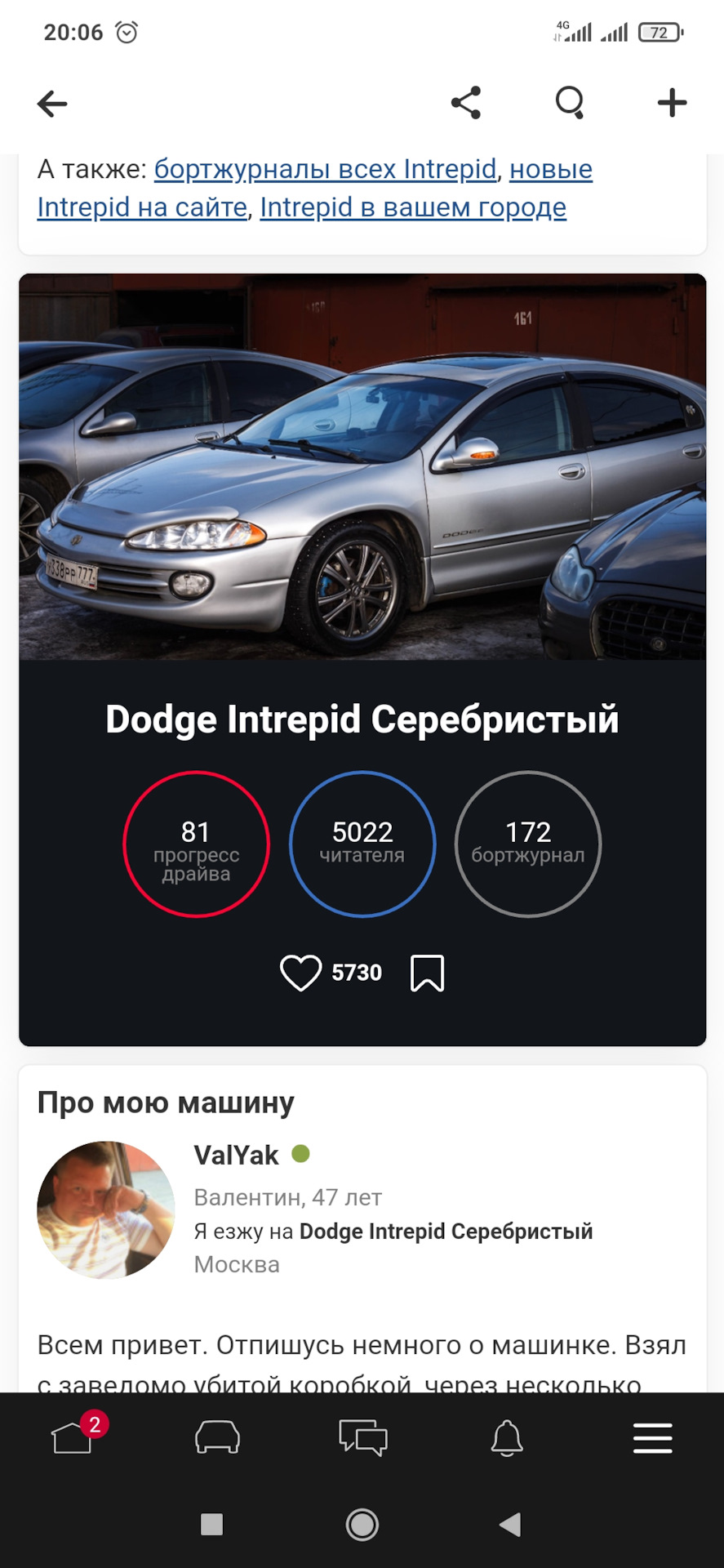Image resolution: width=724 pixels, height=1568 pixels.
Task: Open the messages chat icon
Action: (362, 1440)
